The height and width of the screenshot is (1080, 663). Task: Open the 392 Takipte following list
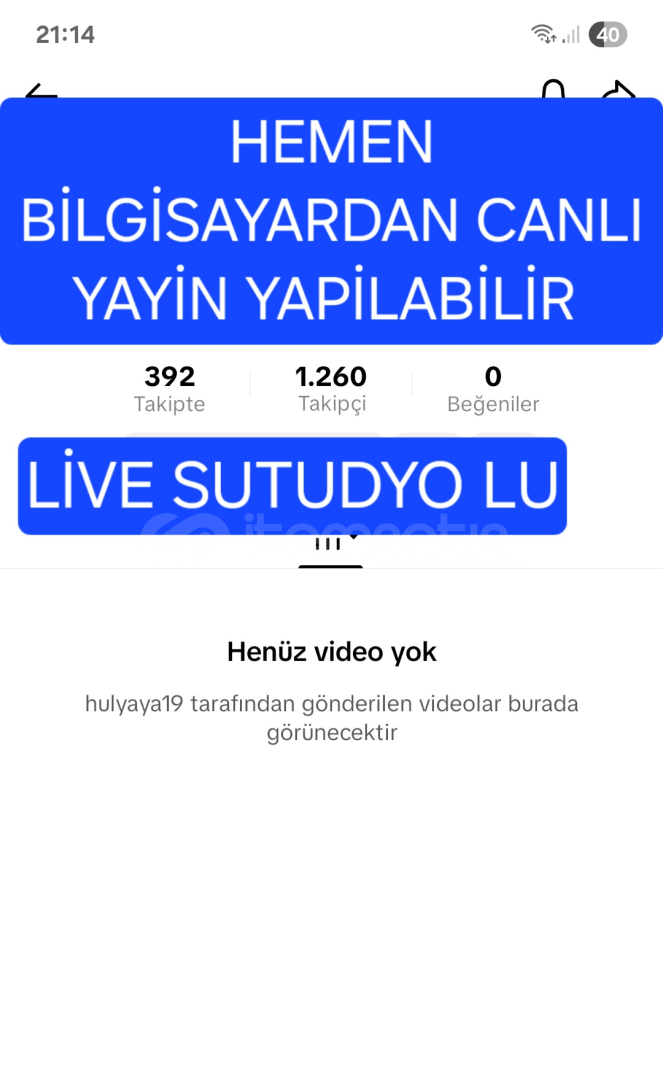click(x=169, y=389)
